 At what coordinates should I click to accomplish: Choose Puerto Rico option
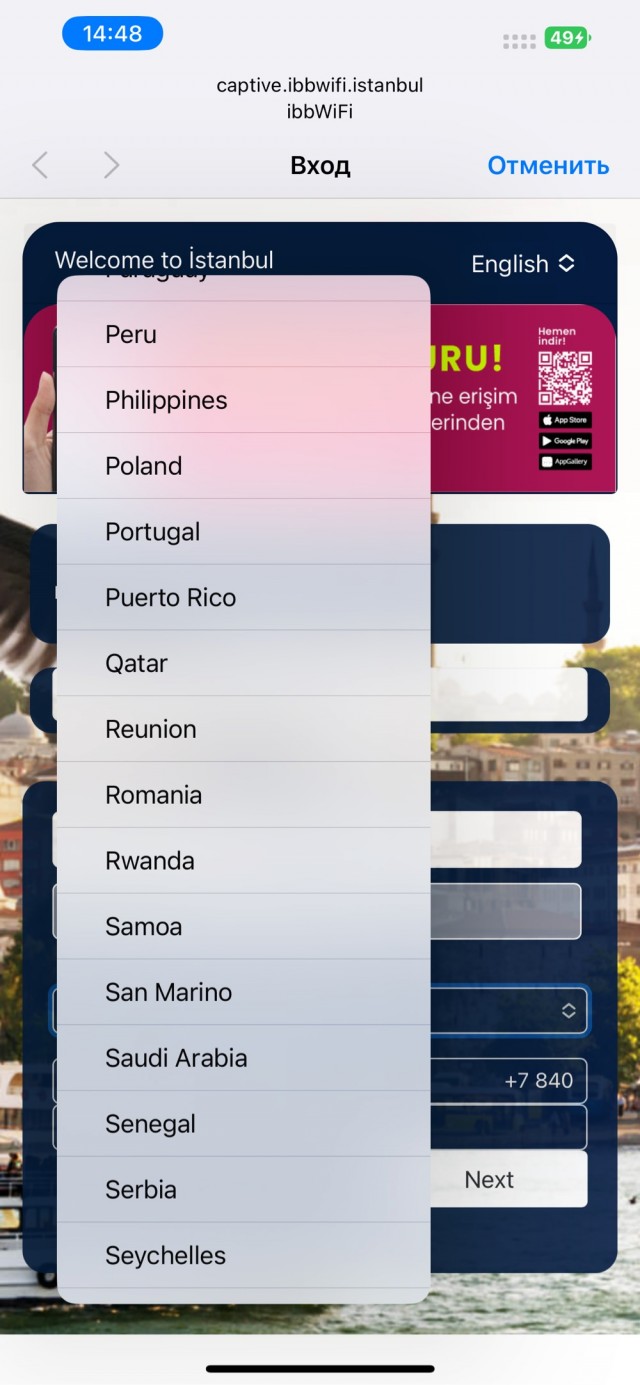click(243, 598)
